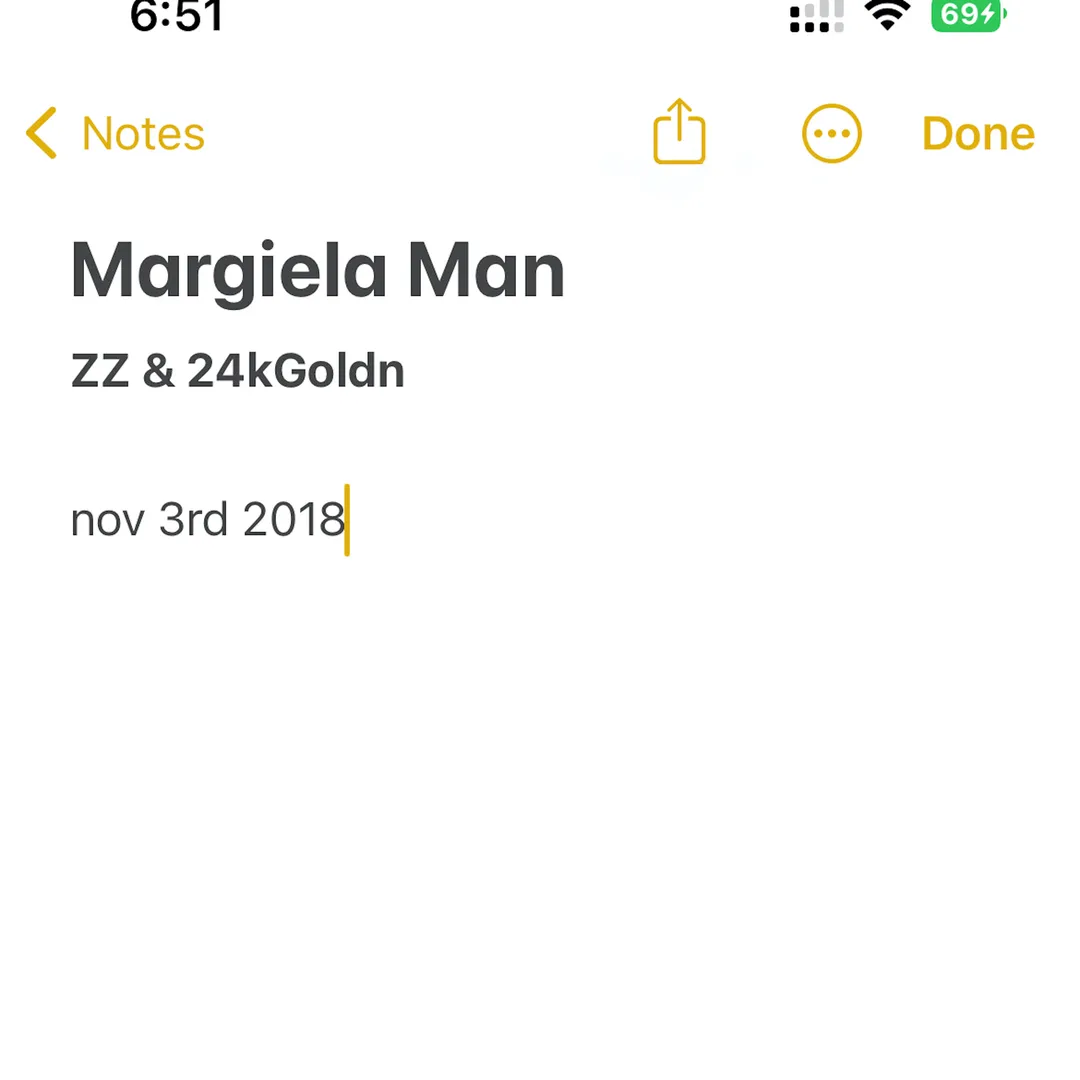Tap Done to finish editing
The image size is (1080, 1080).
(977, 134)
